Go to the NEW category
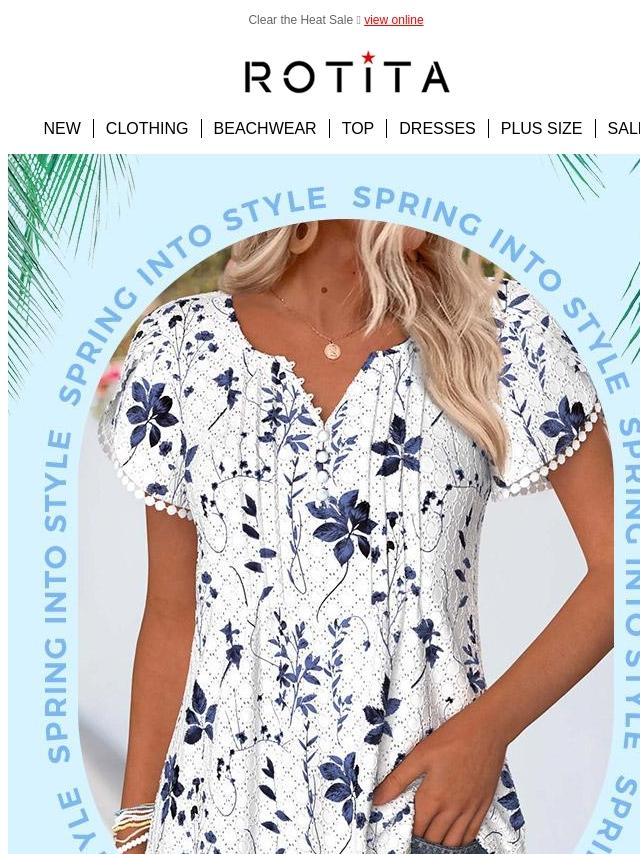Viewport: 640px width, 854px height. click(62, 128)
